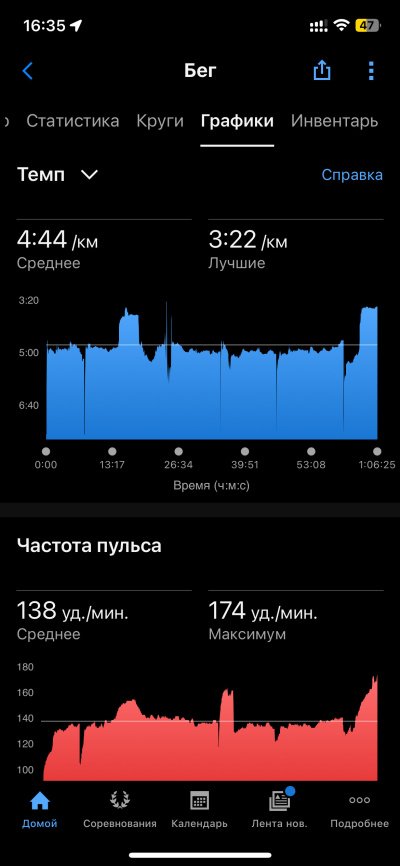Screen dimensions: 400x866
Task: Share this run activity
Action: click(x=322, y=71)
